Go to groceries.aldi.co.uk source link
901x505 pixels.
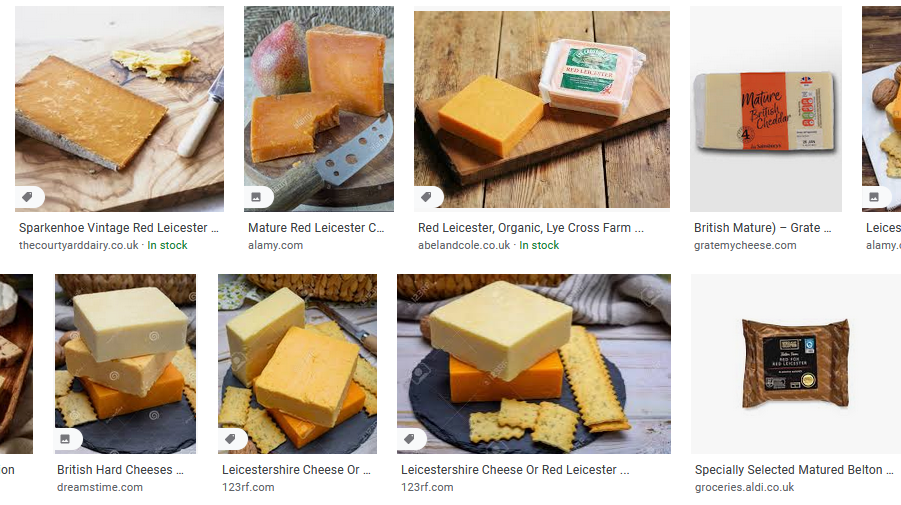744,487
